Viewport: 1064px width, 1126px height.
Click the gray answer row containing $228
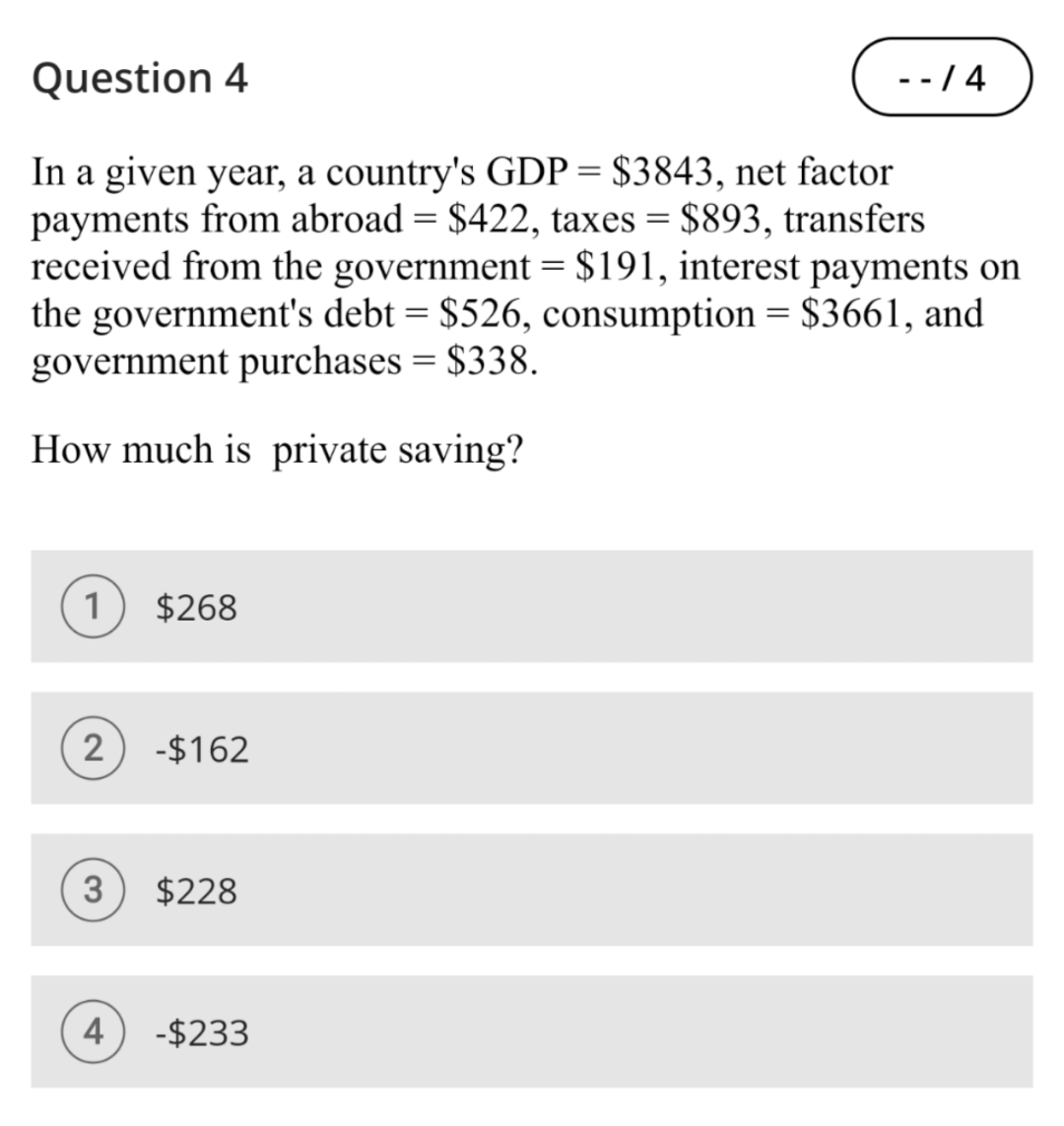click(x=532, y=892)
